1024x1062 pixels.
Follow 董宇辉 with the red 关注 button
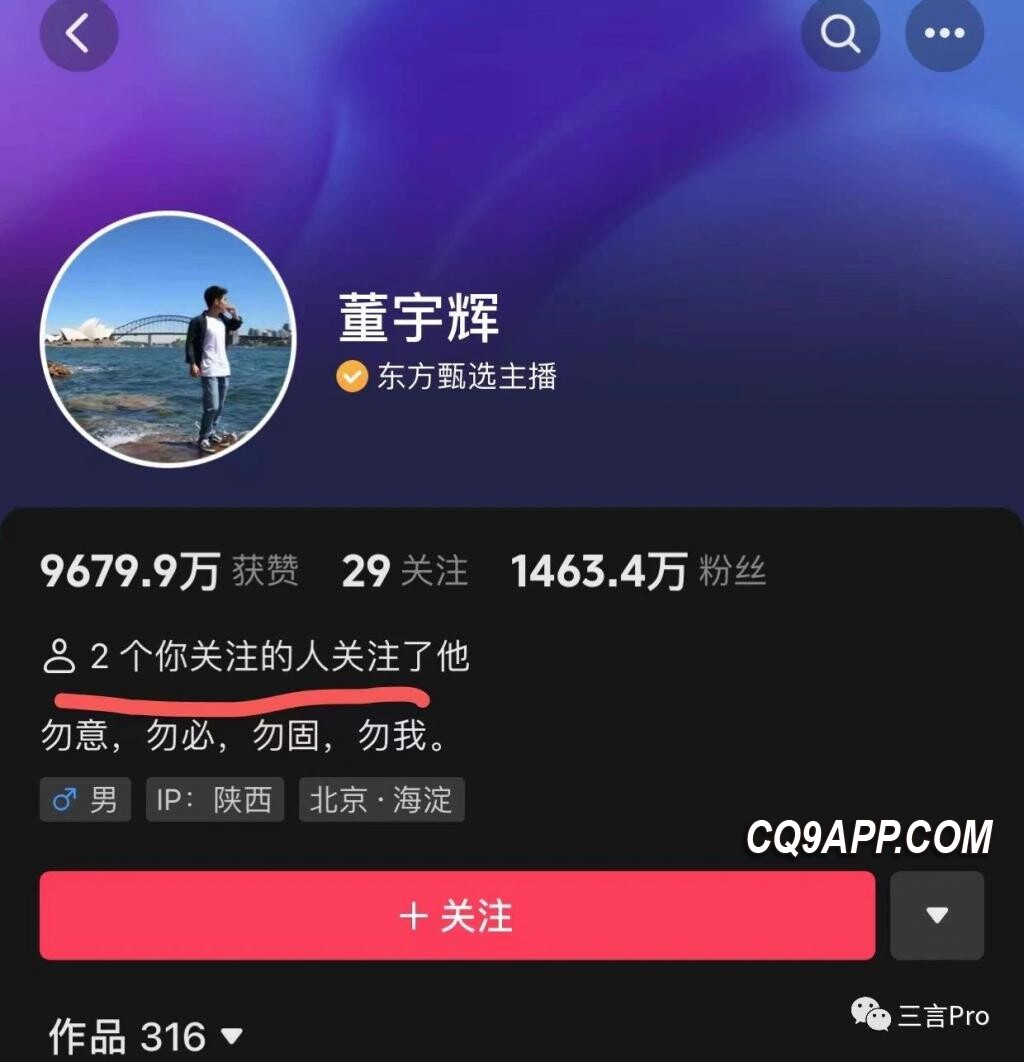click(x=457, y=916)
